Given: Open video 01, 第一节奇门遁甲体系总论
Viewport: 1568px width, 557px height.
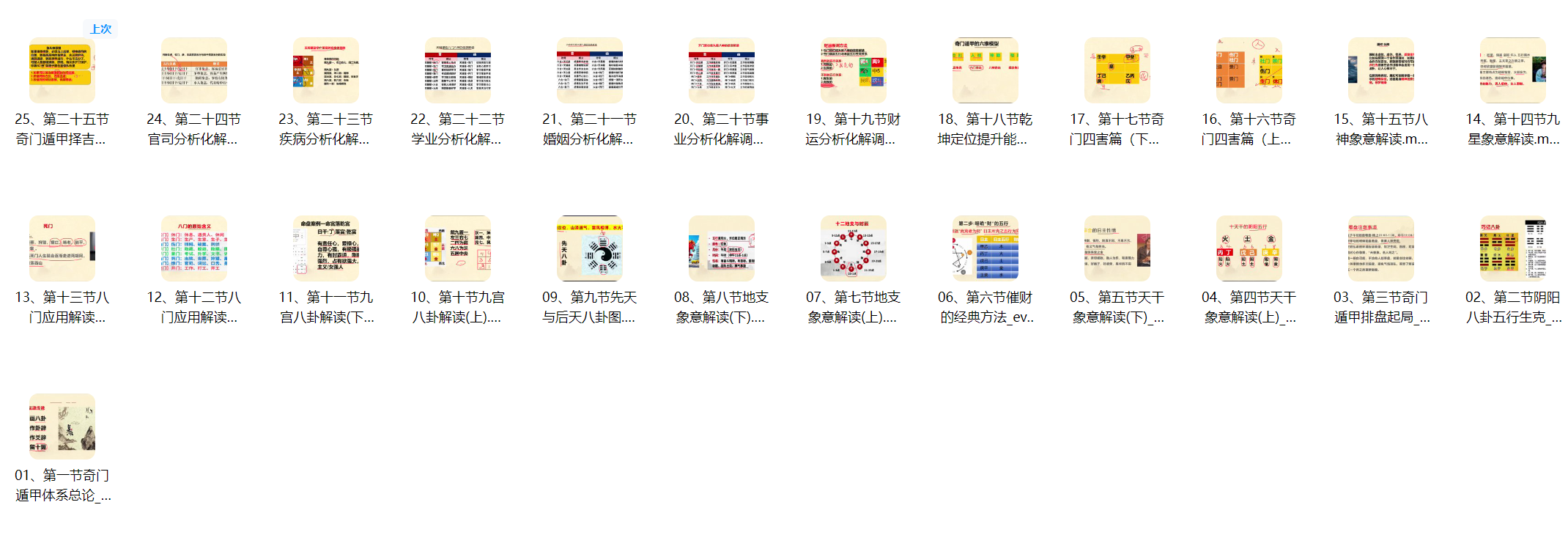Looking at the screenshot, I should pos(62,427).
